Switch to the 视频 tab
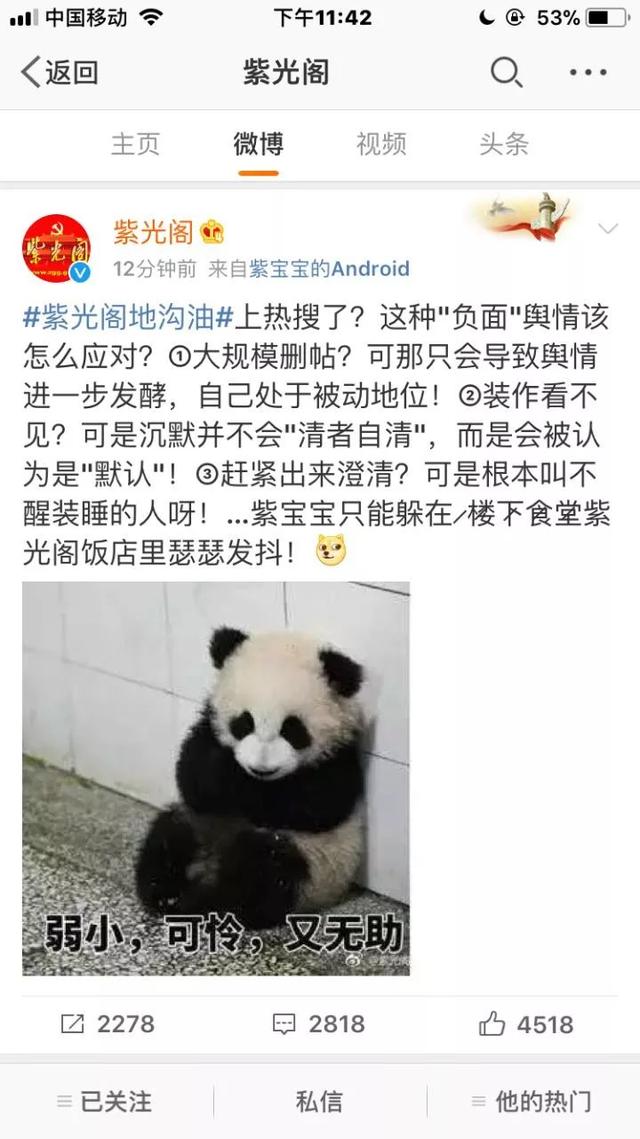 [381, 144]
